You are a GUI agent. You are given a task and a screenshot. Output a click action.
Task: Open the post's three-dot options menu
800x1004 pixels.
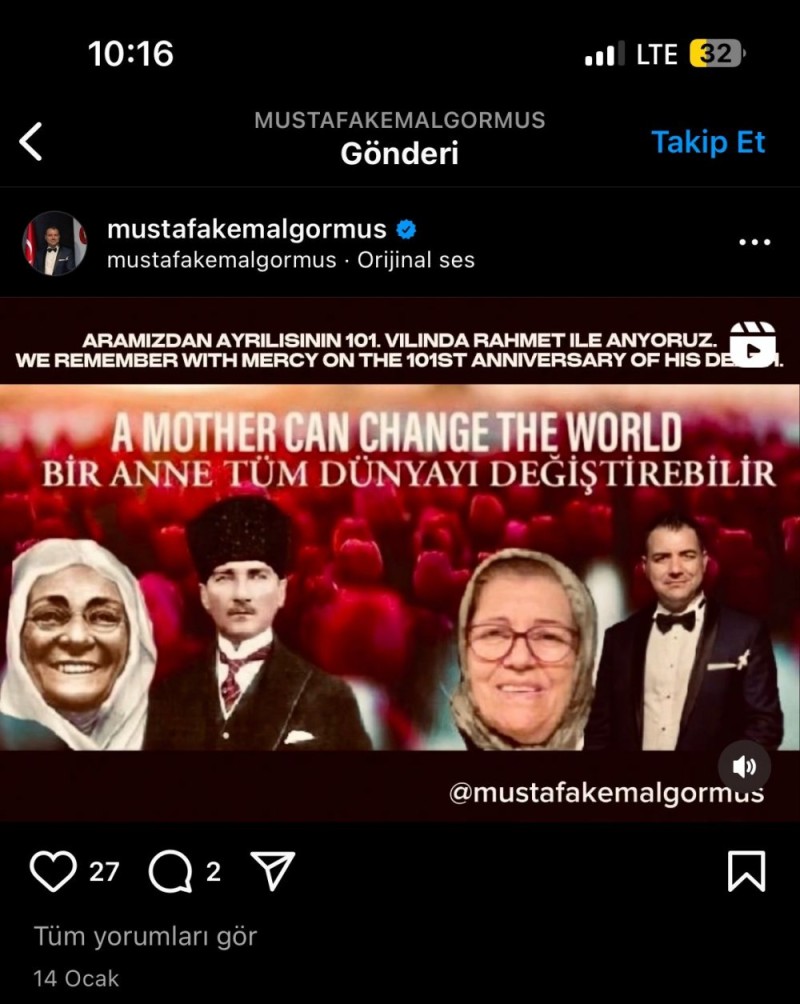click(x=753, y=242)
